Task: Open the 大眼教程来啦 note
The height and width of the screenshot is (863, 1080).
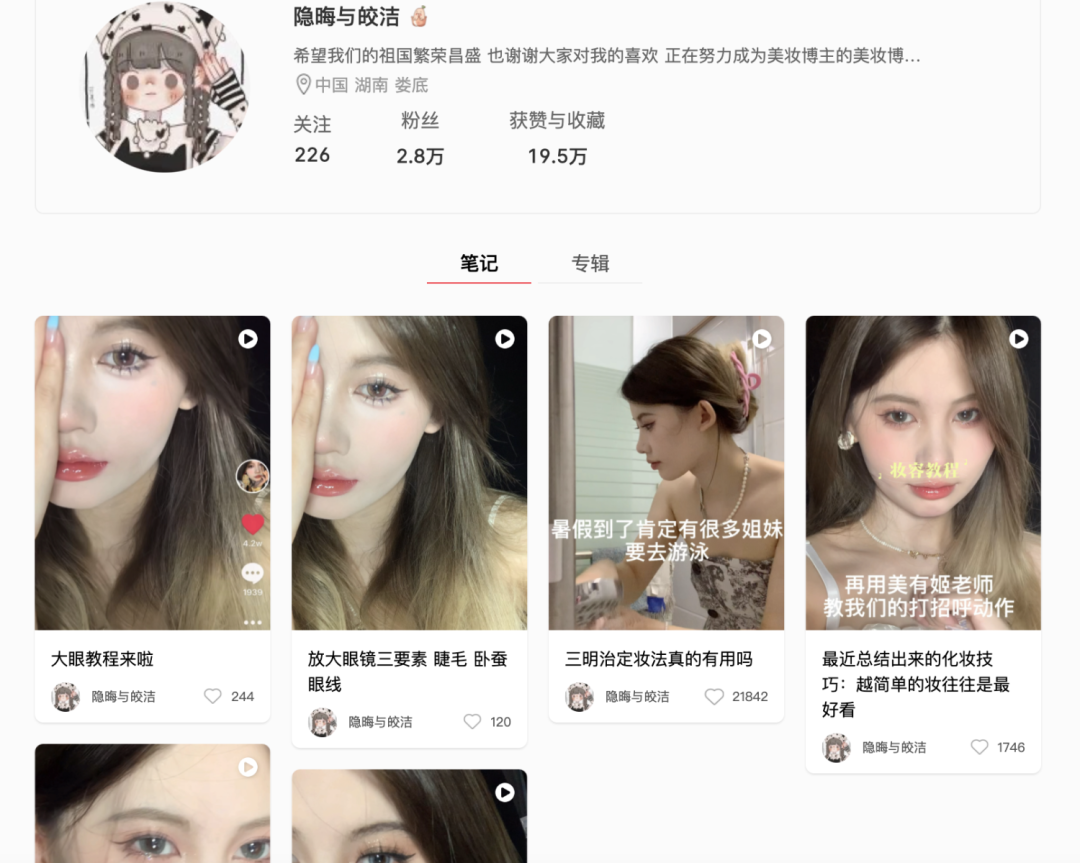Action: pos(152,473)
